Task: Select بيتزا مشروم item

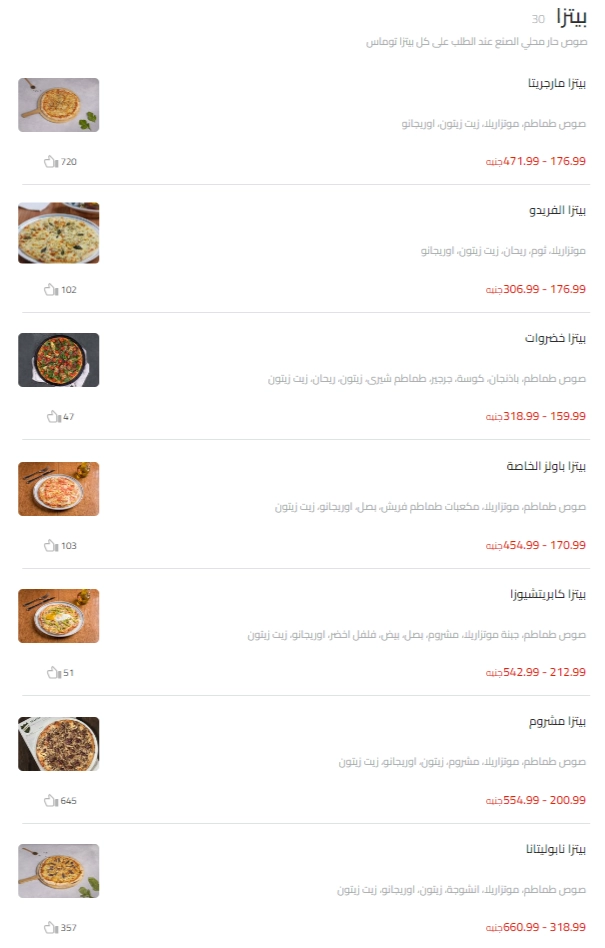Action: coord(559,722)
